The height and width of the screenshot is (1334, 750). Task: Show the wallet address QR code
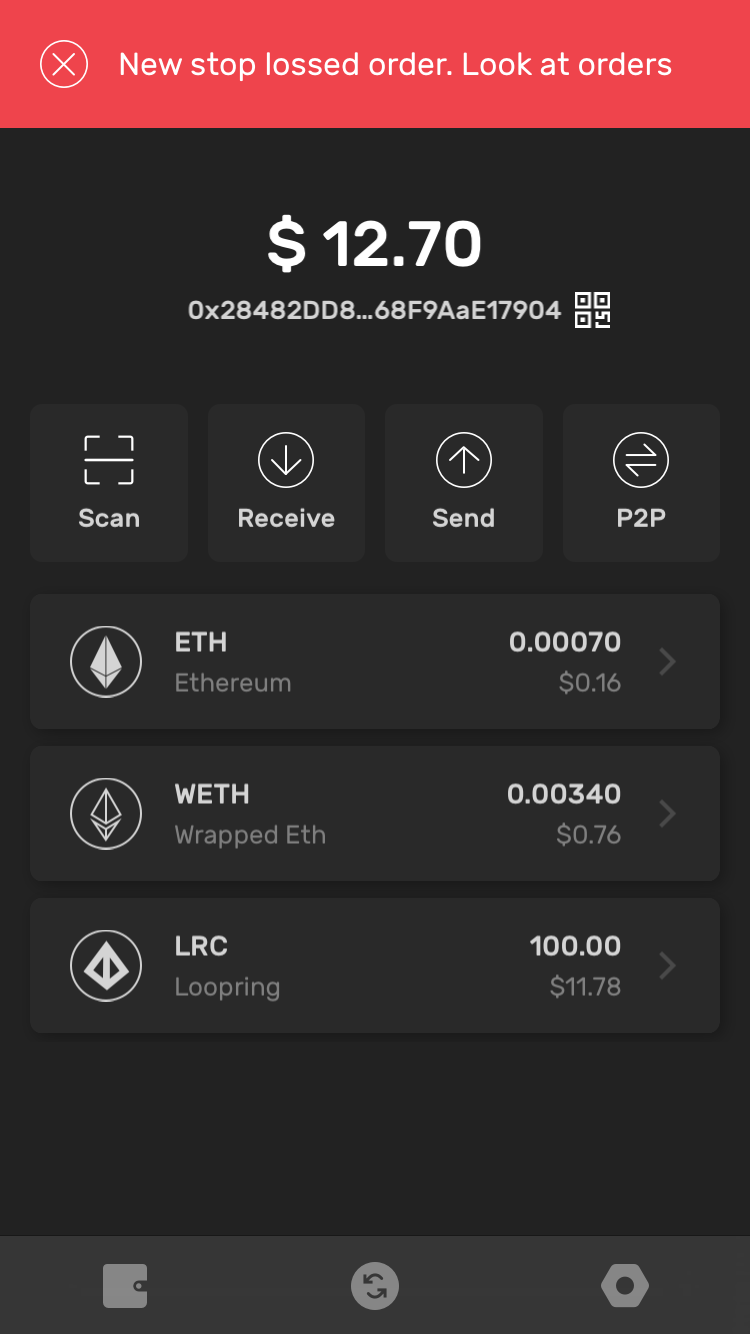coord(592,310)
